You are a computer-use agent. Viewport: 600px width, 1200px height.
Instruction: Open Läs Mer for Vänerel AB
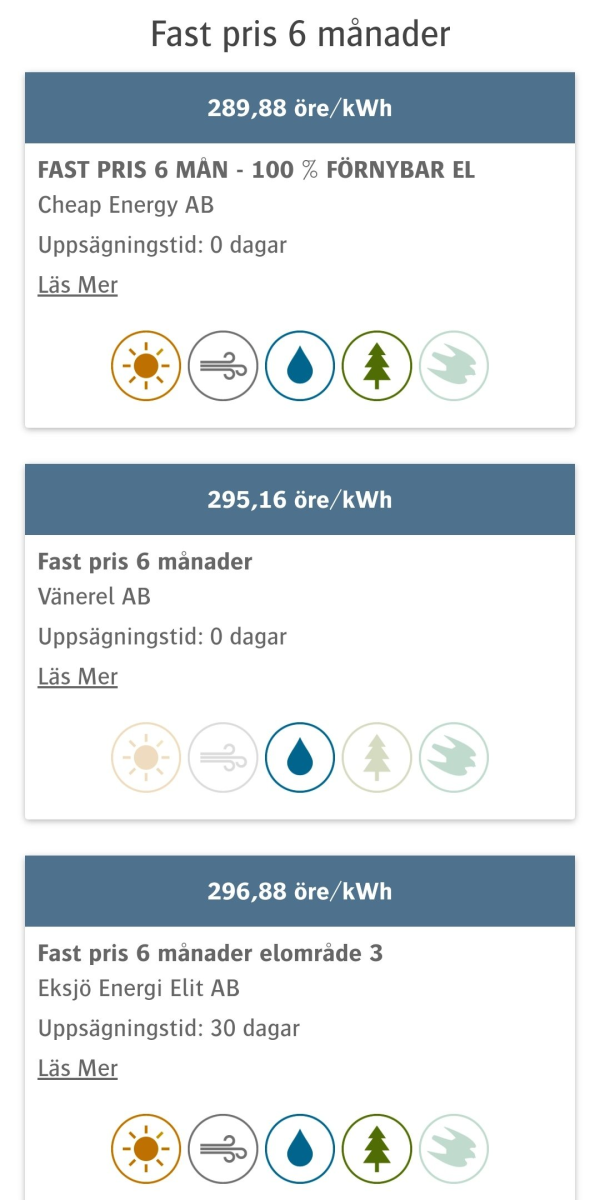pyautogui.click(x=78, y=677)
